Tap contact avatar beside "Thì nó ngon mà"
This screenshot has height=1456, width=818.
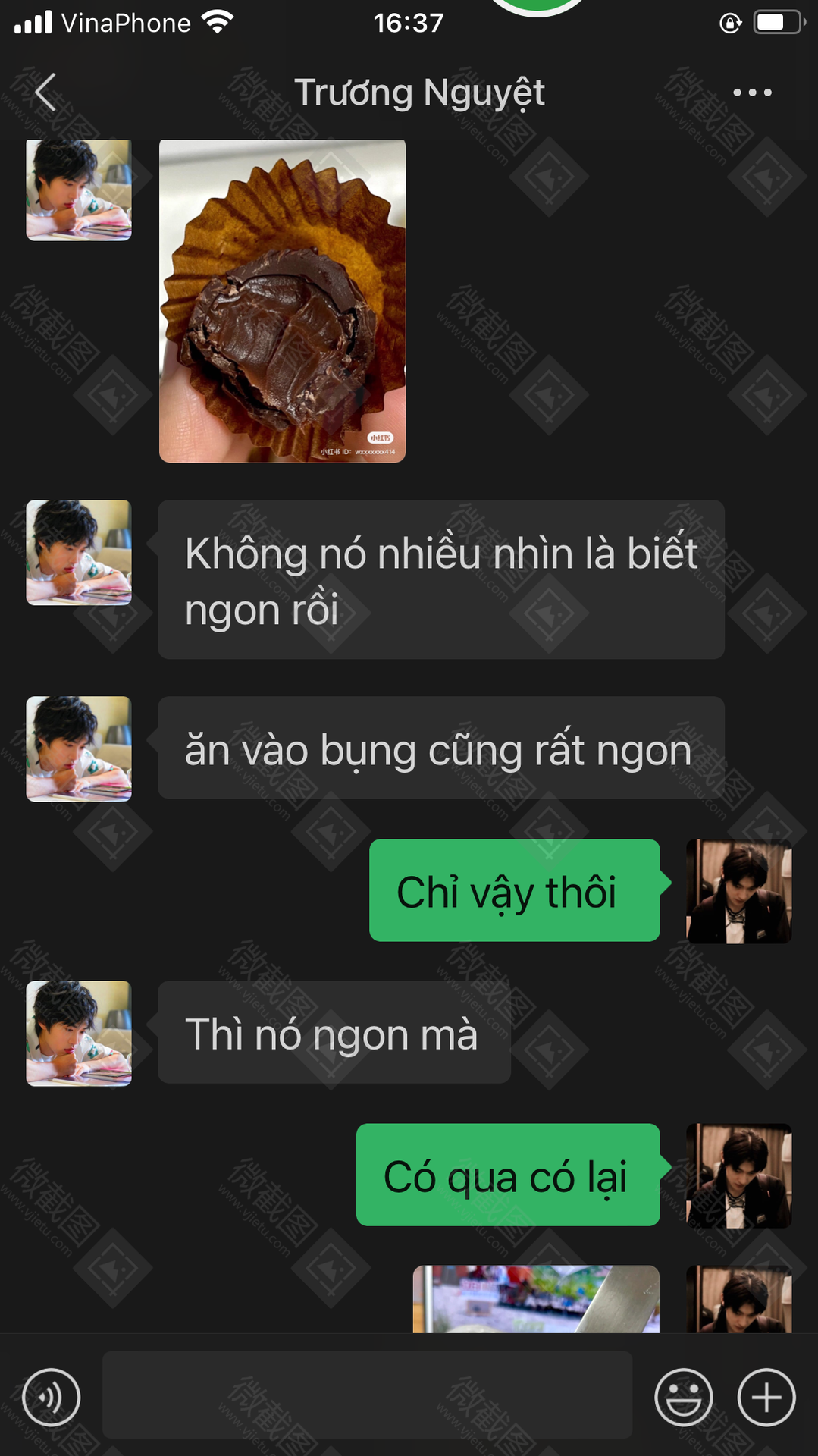(x=79, y=1034)
